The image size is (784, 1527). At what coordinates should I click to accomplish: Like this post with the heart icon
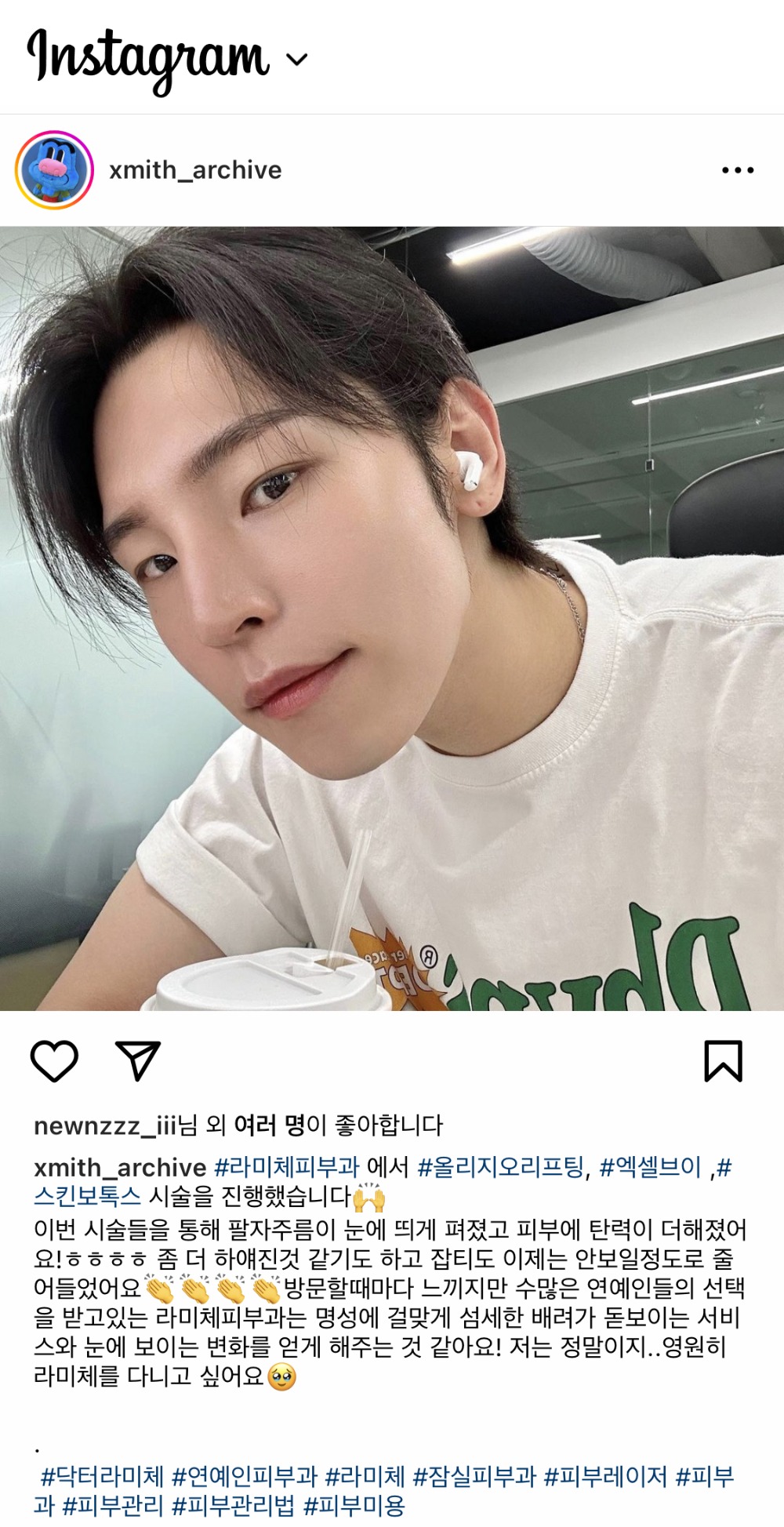click(x=54, y=1061)
